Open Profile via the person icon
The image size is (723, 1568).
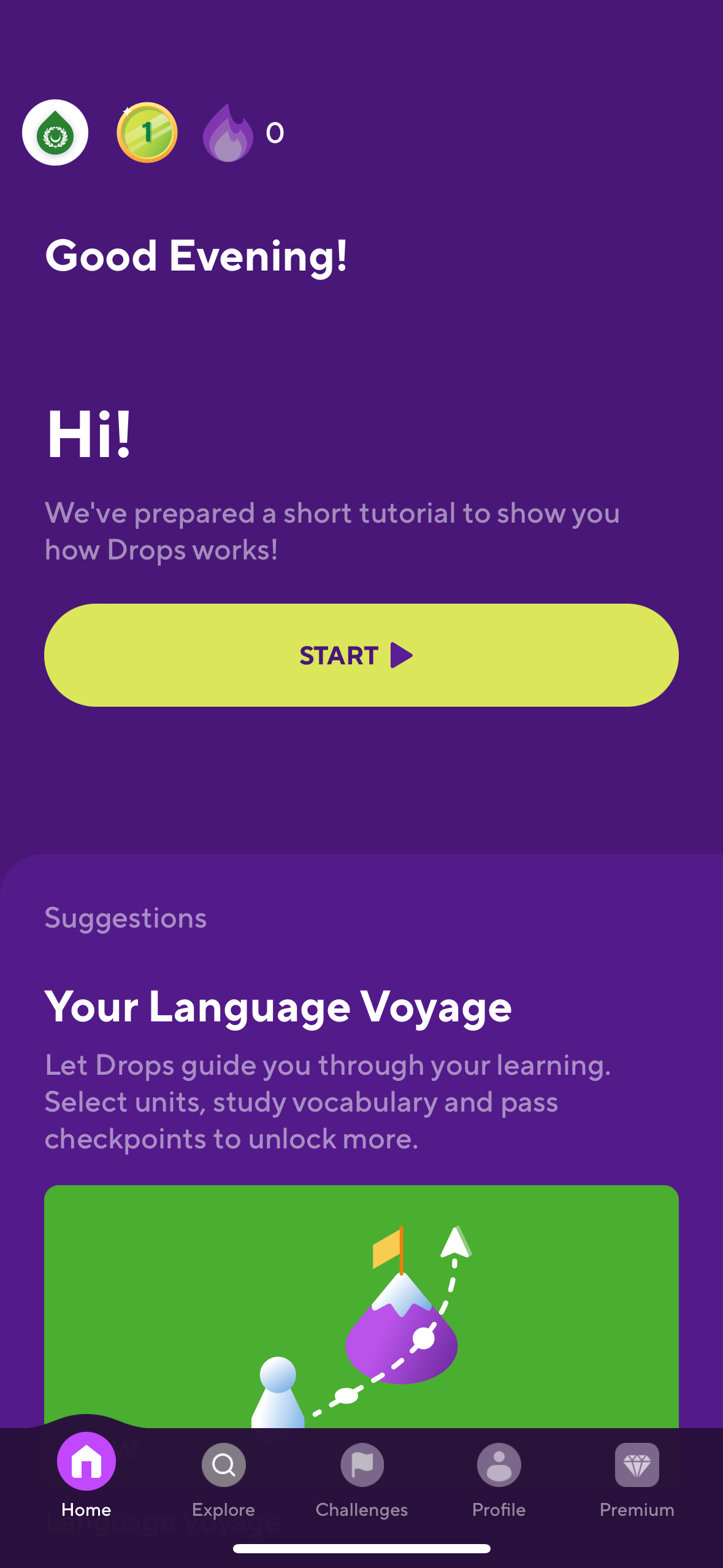[x=499, y=1464]
